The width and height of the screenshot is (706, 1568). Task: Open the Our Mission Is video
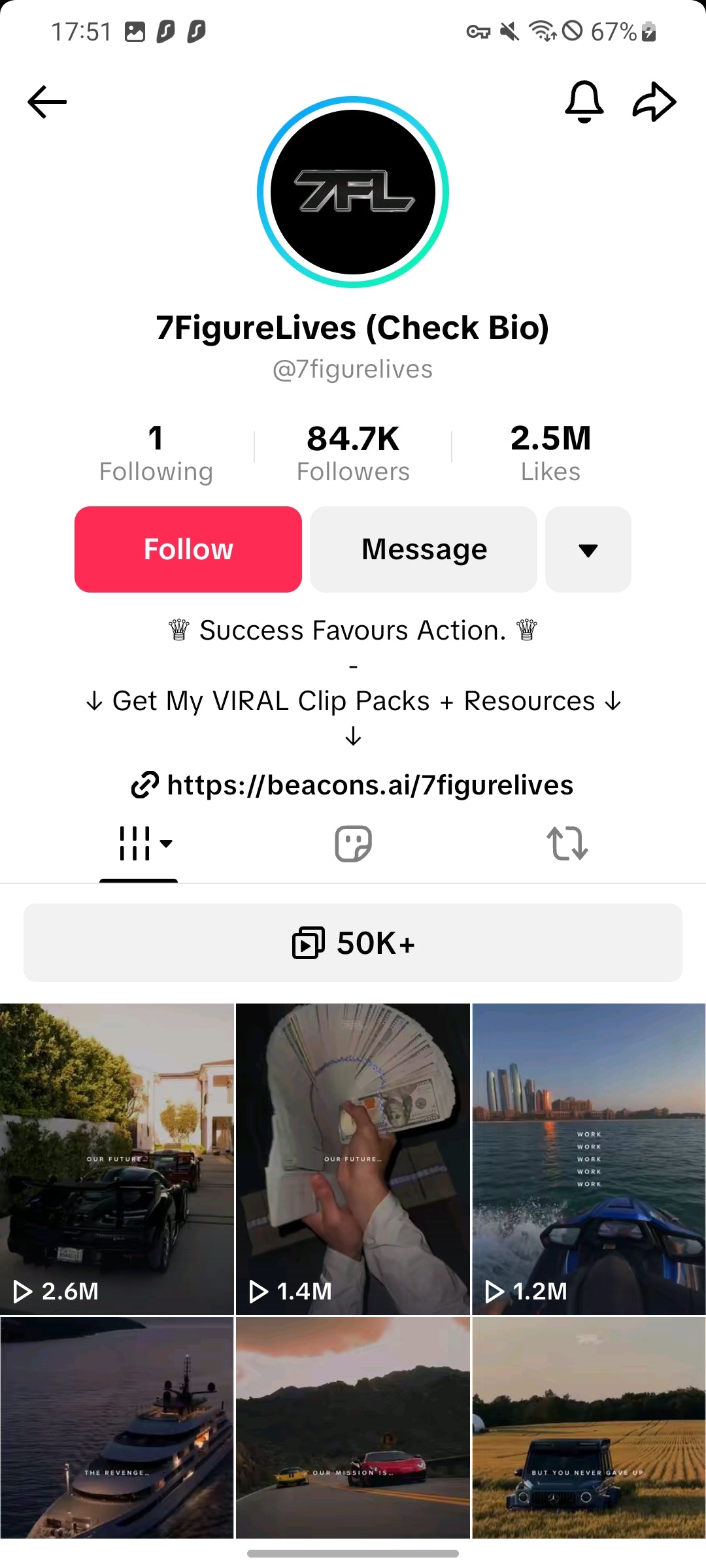(x=353, y=1428)
